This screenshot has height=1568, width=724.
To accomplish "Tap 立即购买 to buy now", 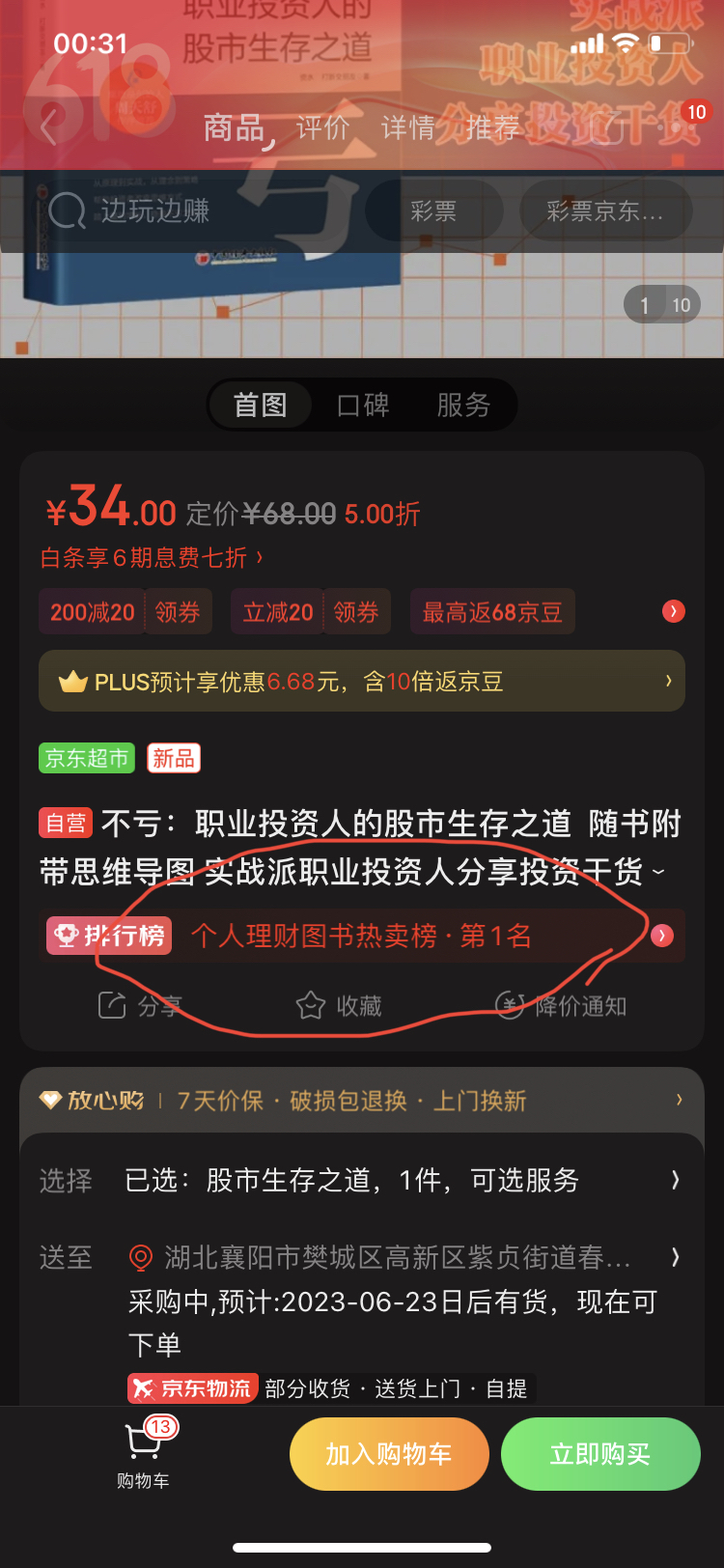I will pyautogui.click(x=599, y=1454).
